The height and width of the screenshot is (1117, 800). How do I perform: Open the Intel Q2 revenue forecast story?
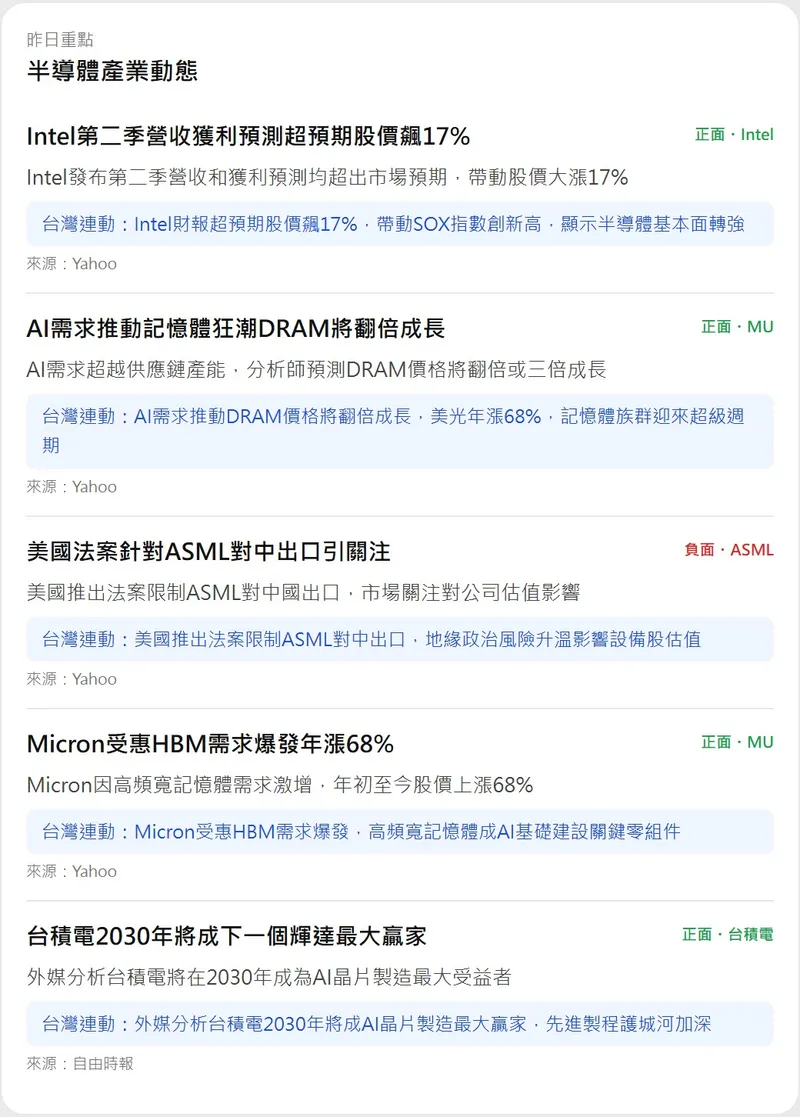[x=248, y=136]
